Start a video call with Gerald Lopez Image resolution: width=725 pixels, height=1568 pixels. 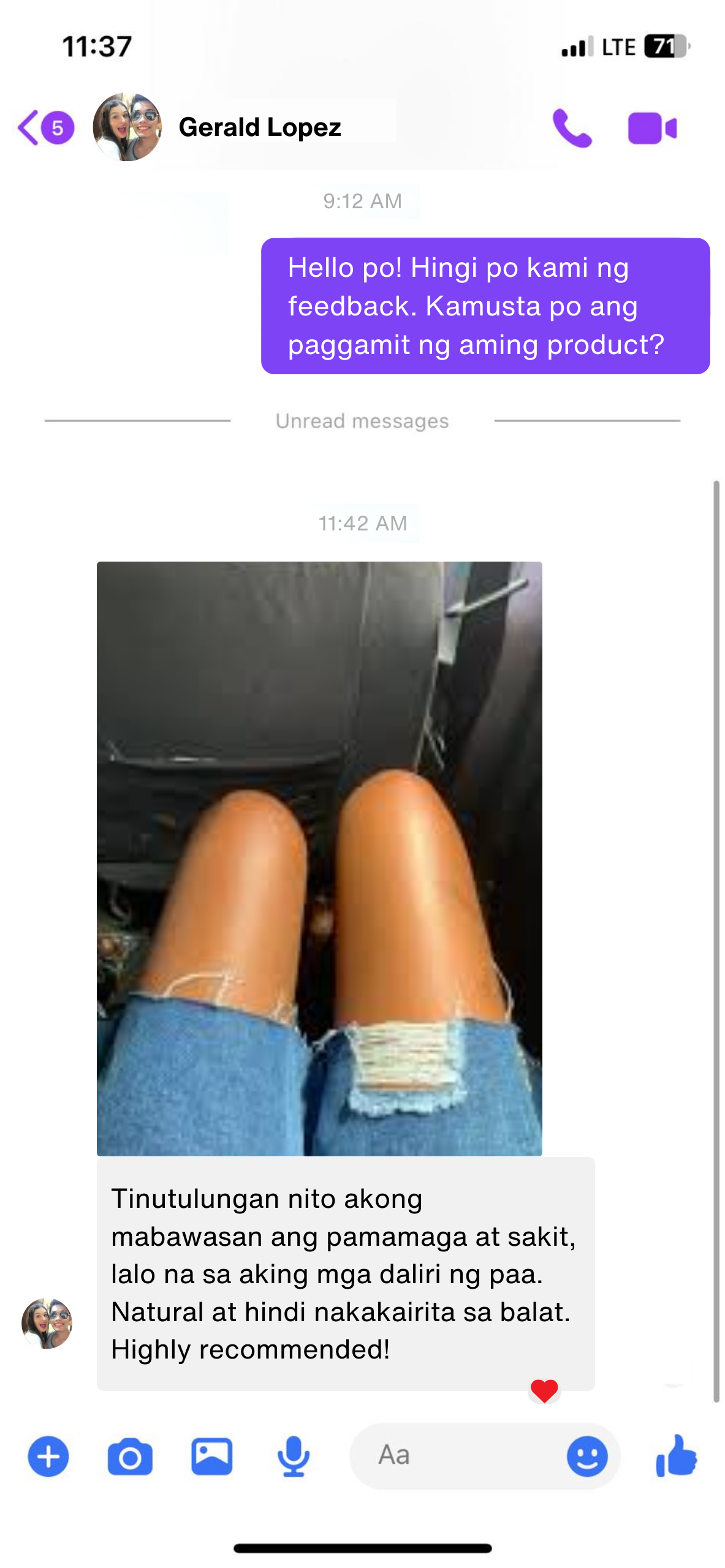coord(652,128)
